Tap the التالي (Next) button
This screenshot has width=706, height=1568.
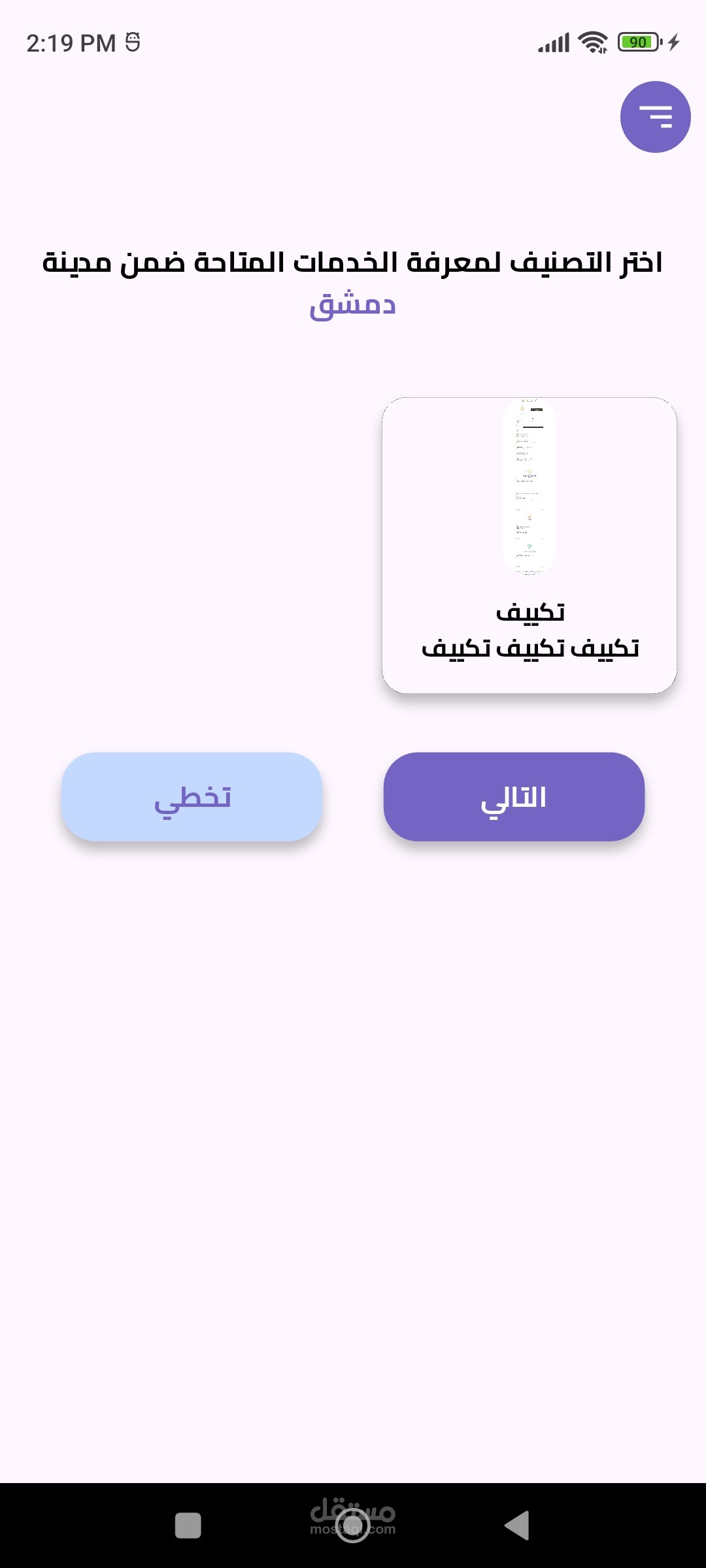514,796
